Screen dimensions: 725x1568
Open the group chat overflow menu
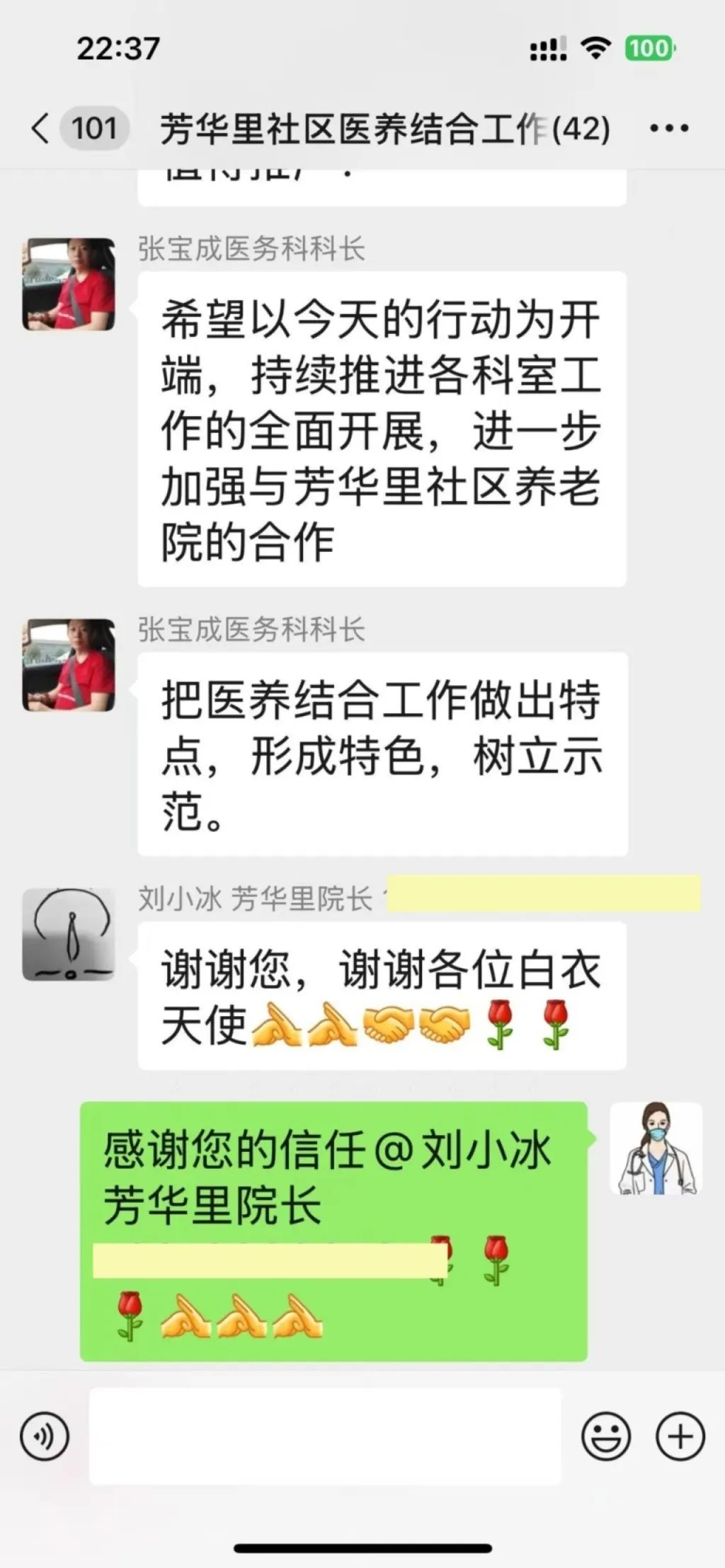(x=668, y=129)
